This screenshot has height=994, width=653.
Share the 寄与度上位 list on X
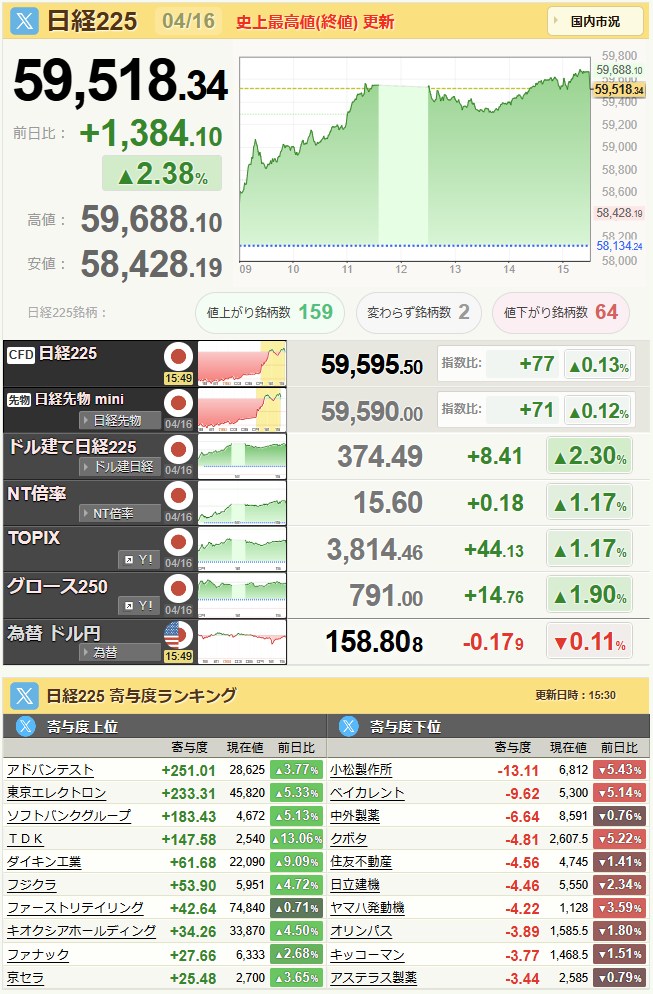[22, 727]
